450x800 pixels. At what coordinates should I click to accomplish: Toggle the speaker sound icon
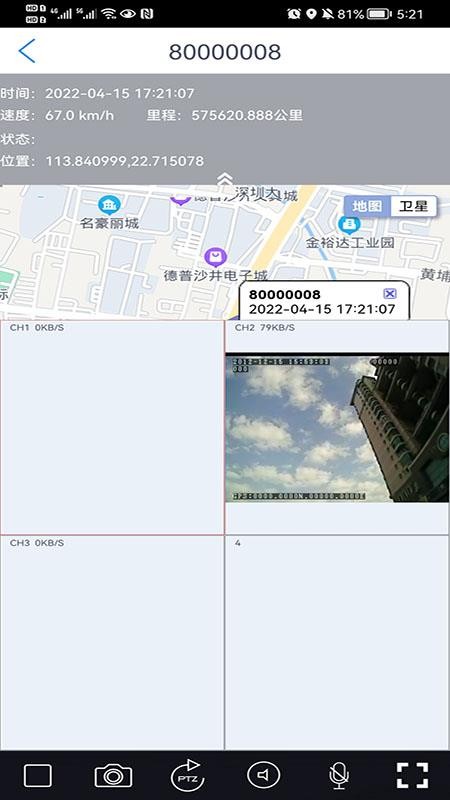(263, 776)
